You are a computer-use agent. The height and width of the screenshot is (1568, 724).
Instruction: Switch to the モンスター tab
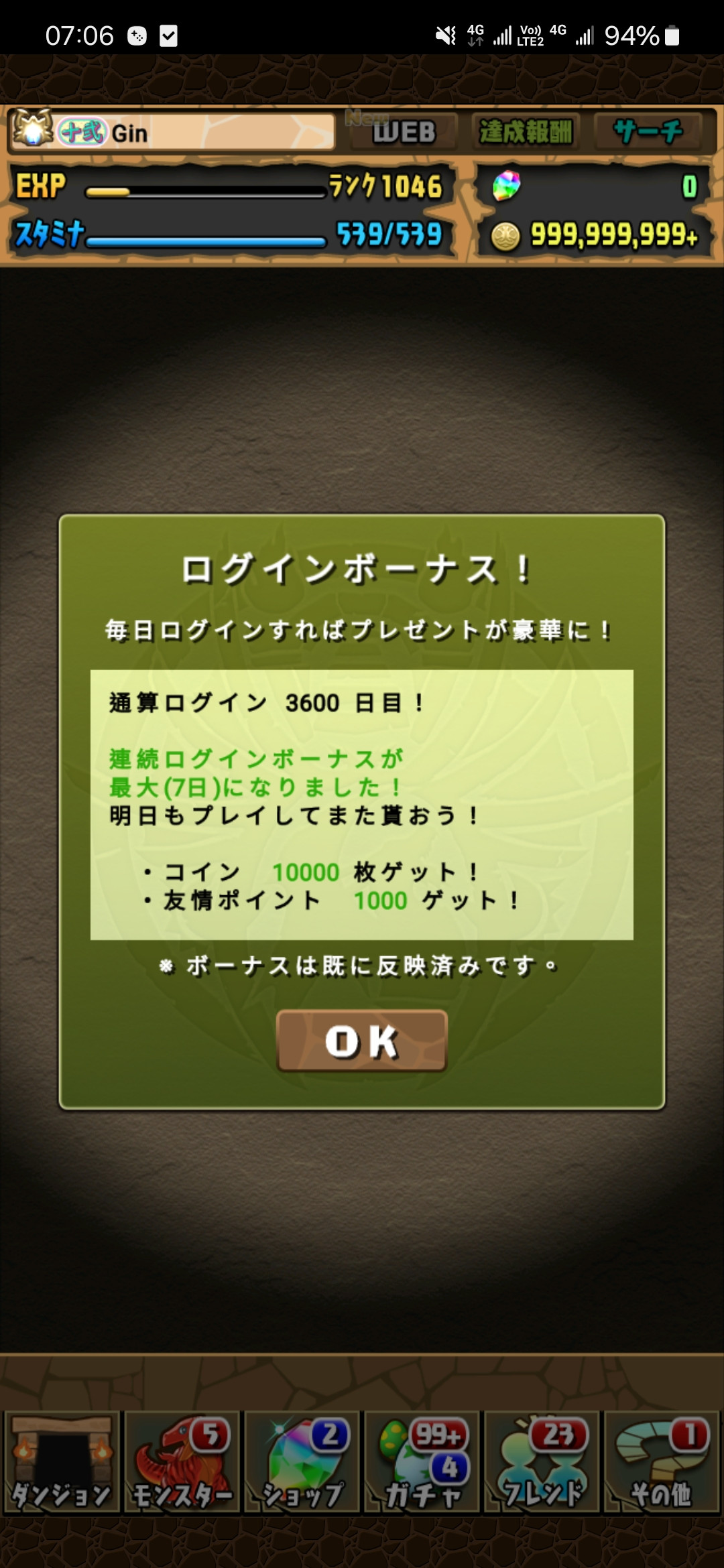182,1462
